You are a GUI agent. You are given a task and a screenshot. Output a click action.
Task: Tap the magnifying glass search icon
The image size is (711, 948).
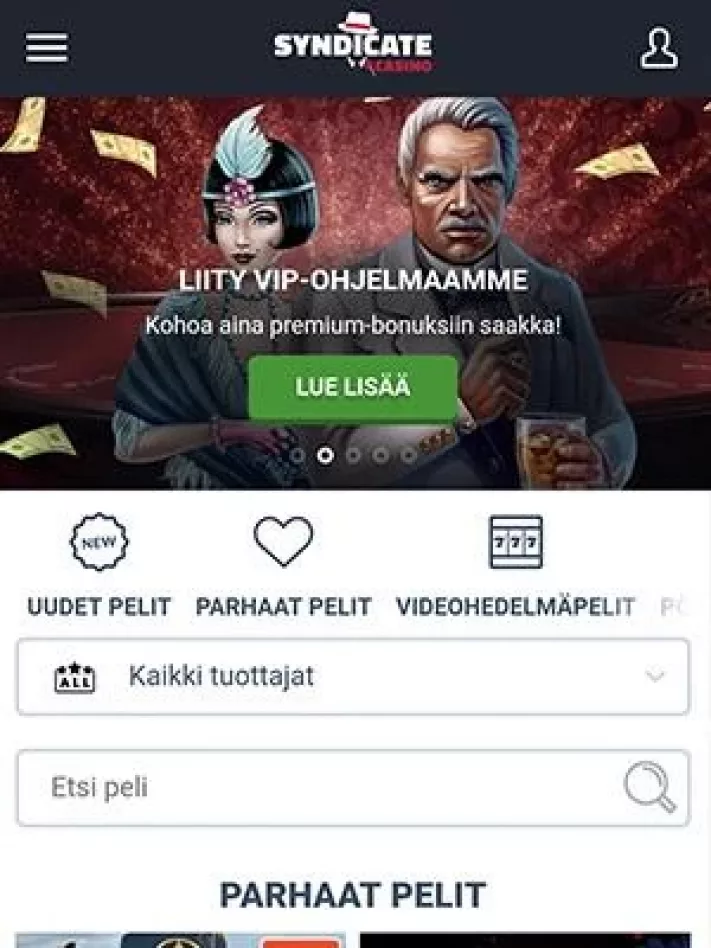650,787
